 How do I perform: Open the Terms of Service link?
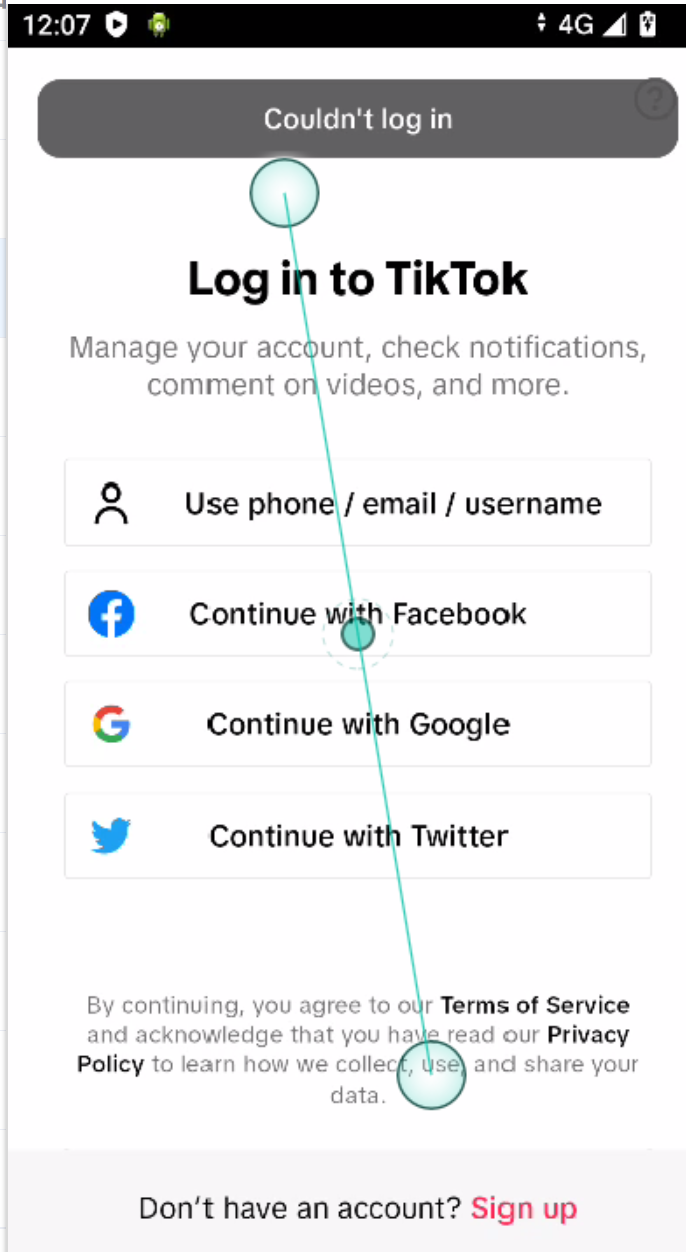coord(535,1005)
